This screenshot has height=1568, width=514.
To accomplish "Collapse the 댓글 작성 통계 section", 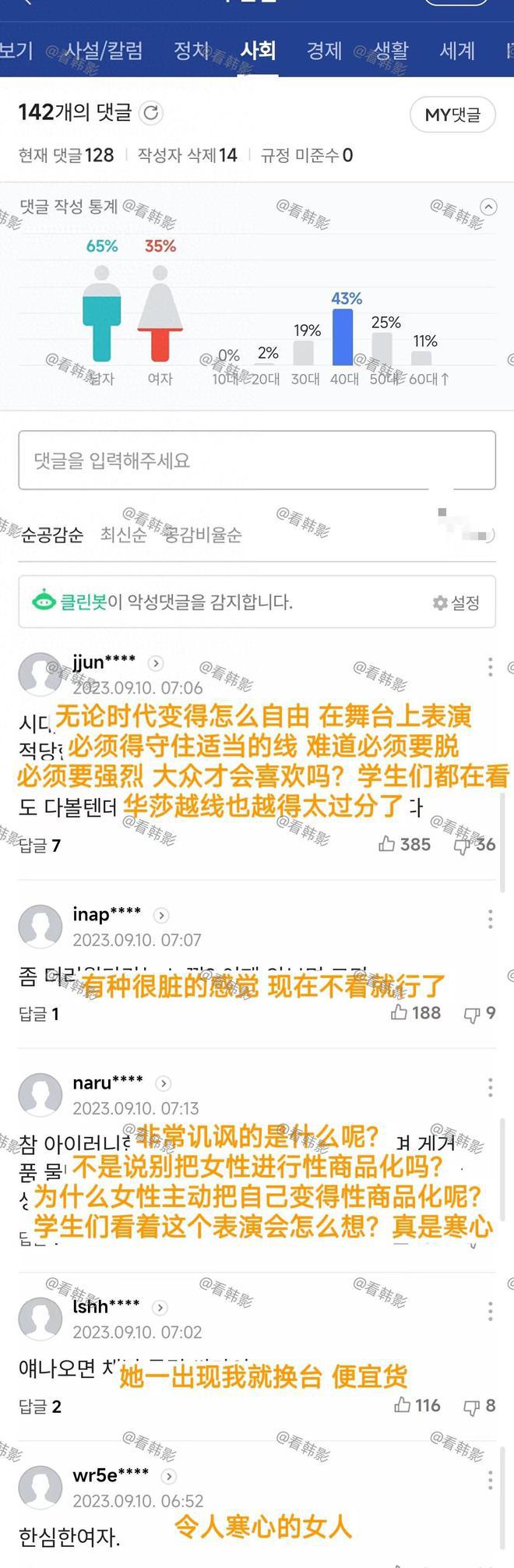I will (x=488, y=207).
